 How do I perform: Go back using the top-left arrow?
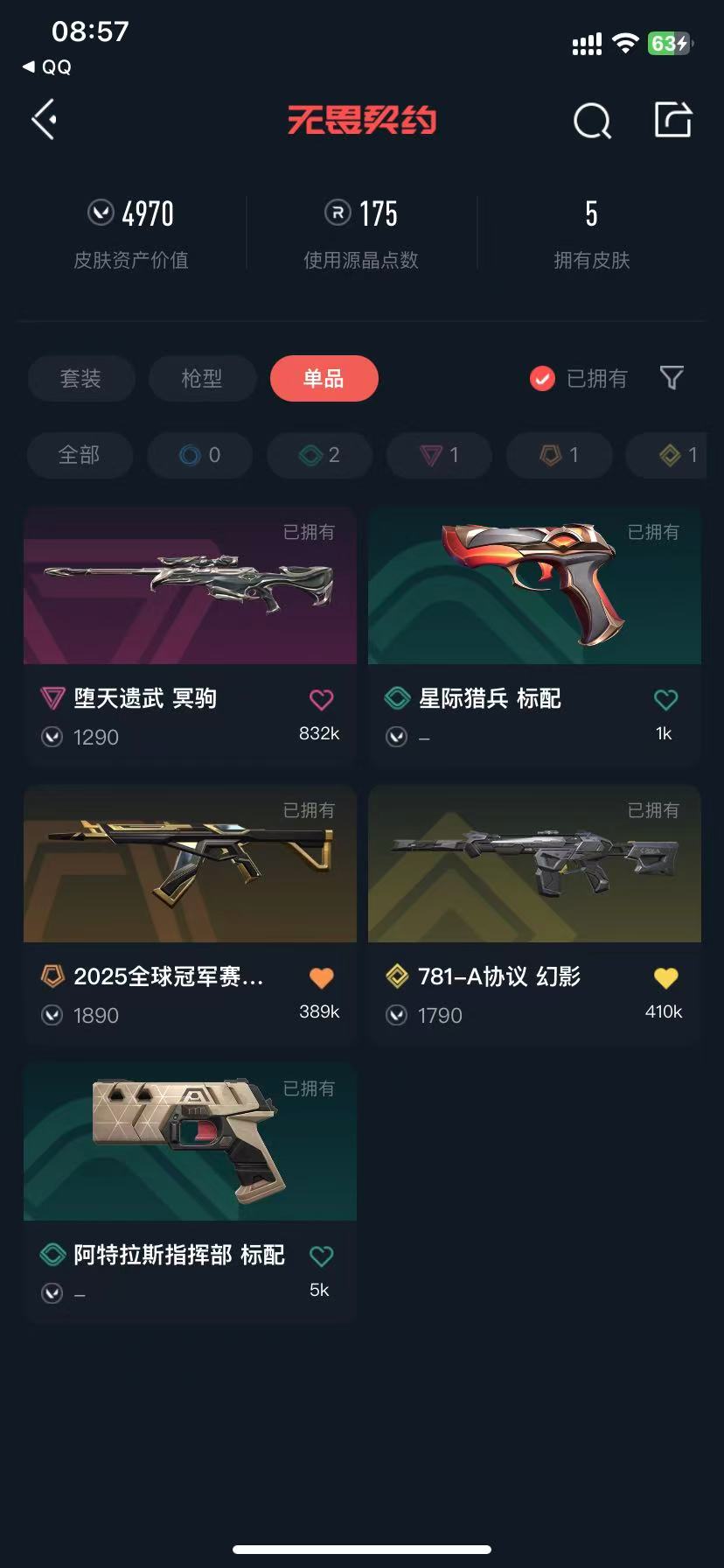coord(45,119)
